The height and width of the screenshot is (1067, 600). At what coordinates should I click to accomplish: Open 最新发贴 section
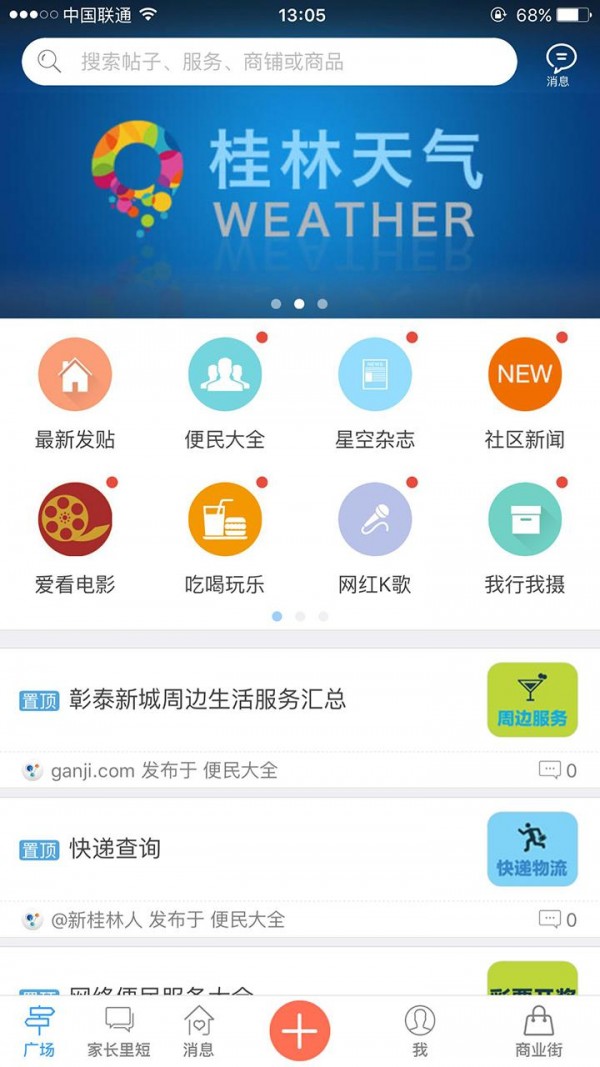coord(75,392)
